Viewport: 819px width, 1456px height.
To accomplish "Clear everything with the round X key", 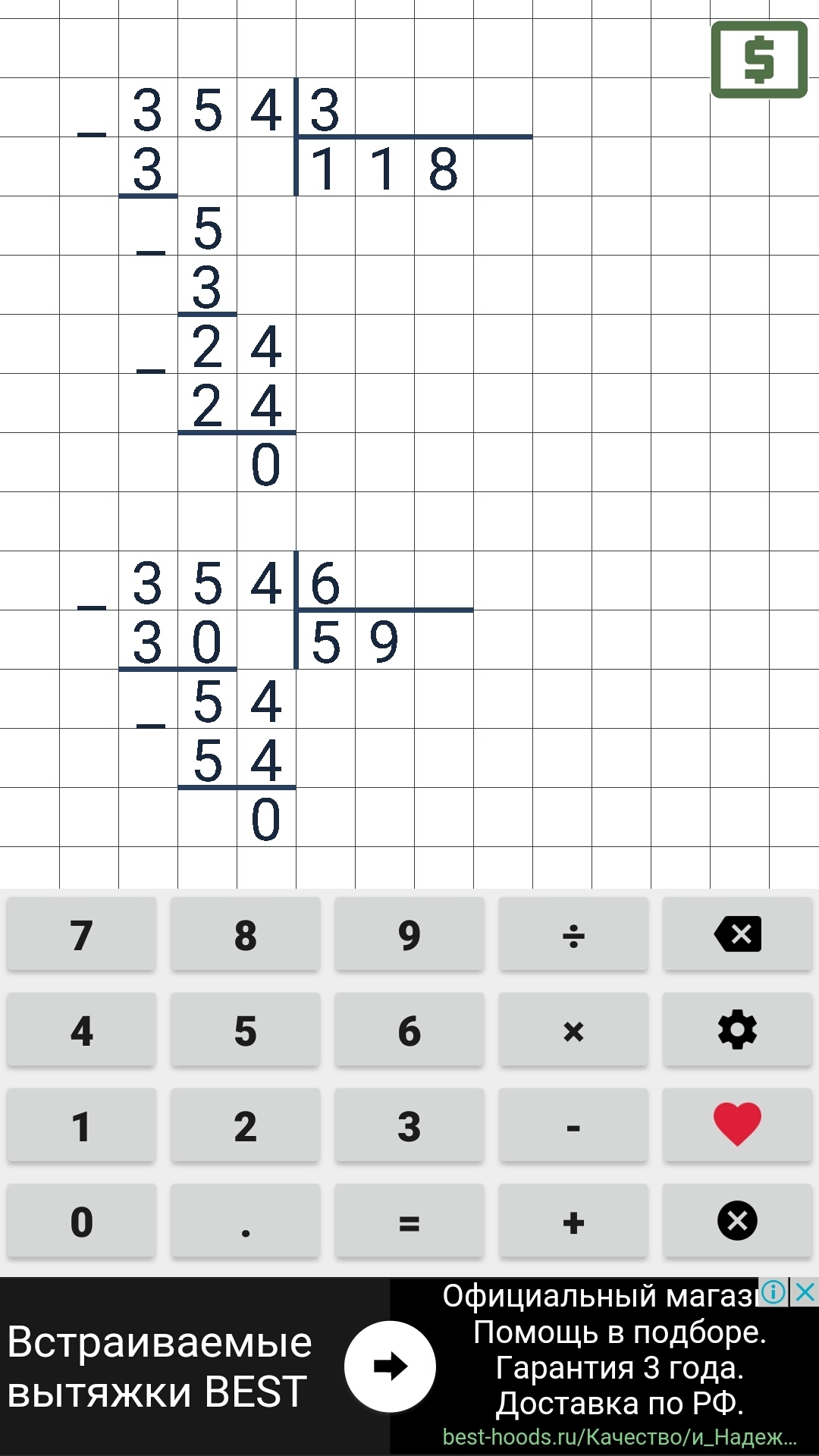I will pos(737,1221).
